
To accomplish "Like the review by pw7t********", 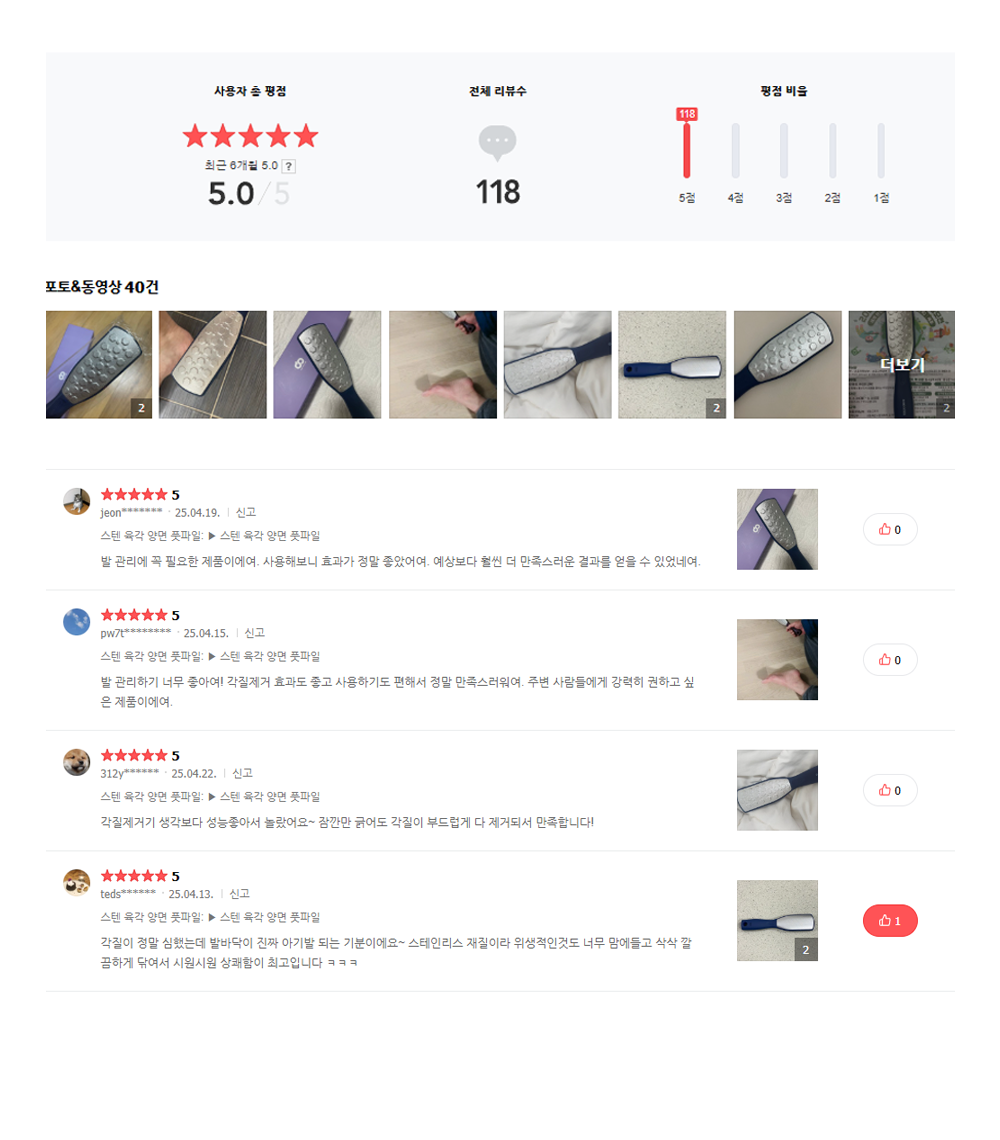I will pos(890,660).
